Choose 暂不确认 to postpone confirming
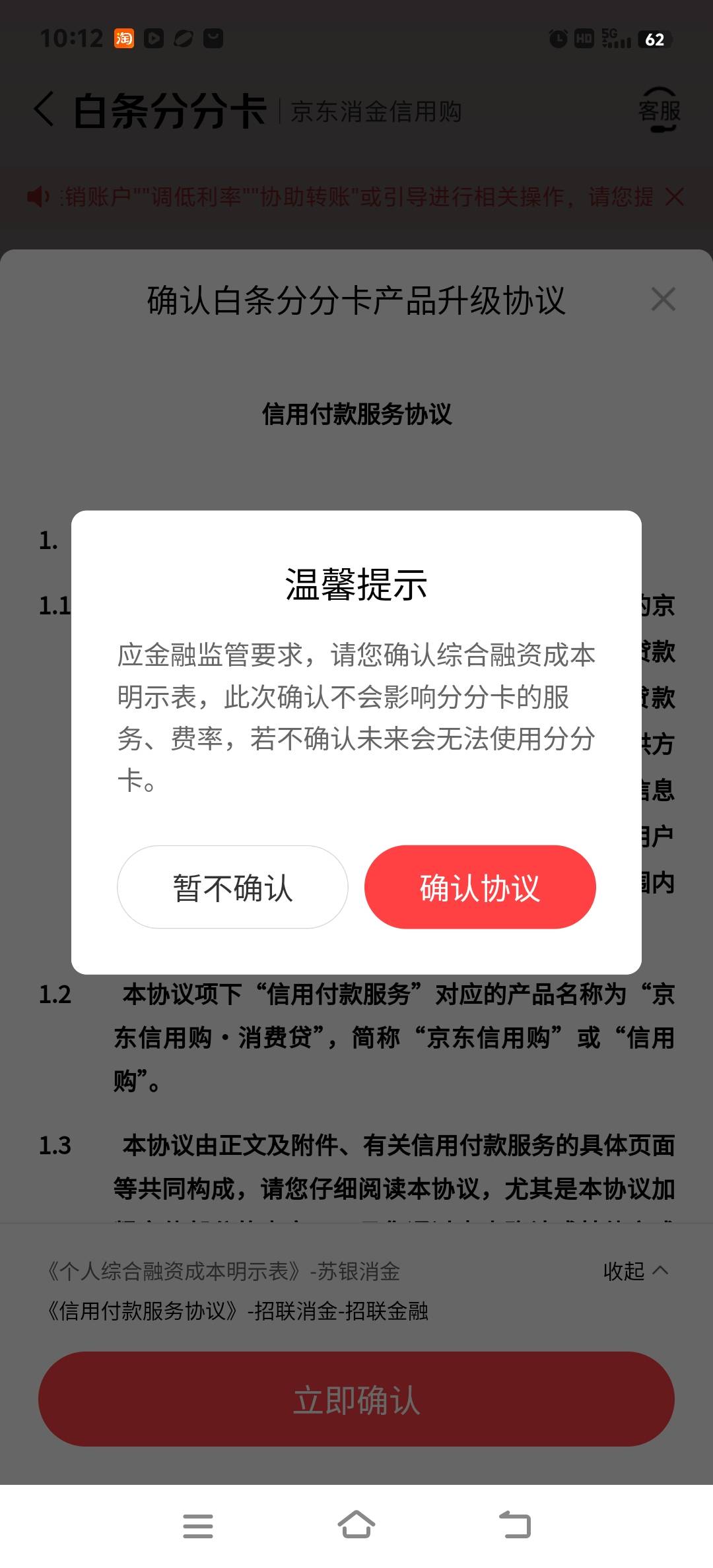Screen dimensions: 713x1568 [232, 887]
